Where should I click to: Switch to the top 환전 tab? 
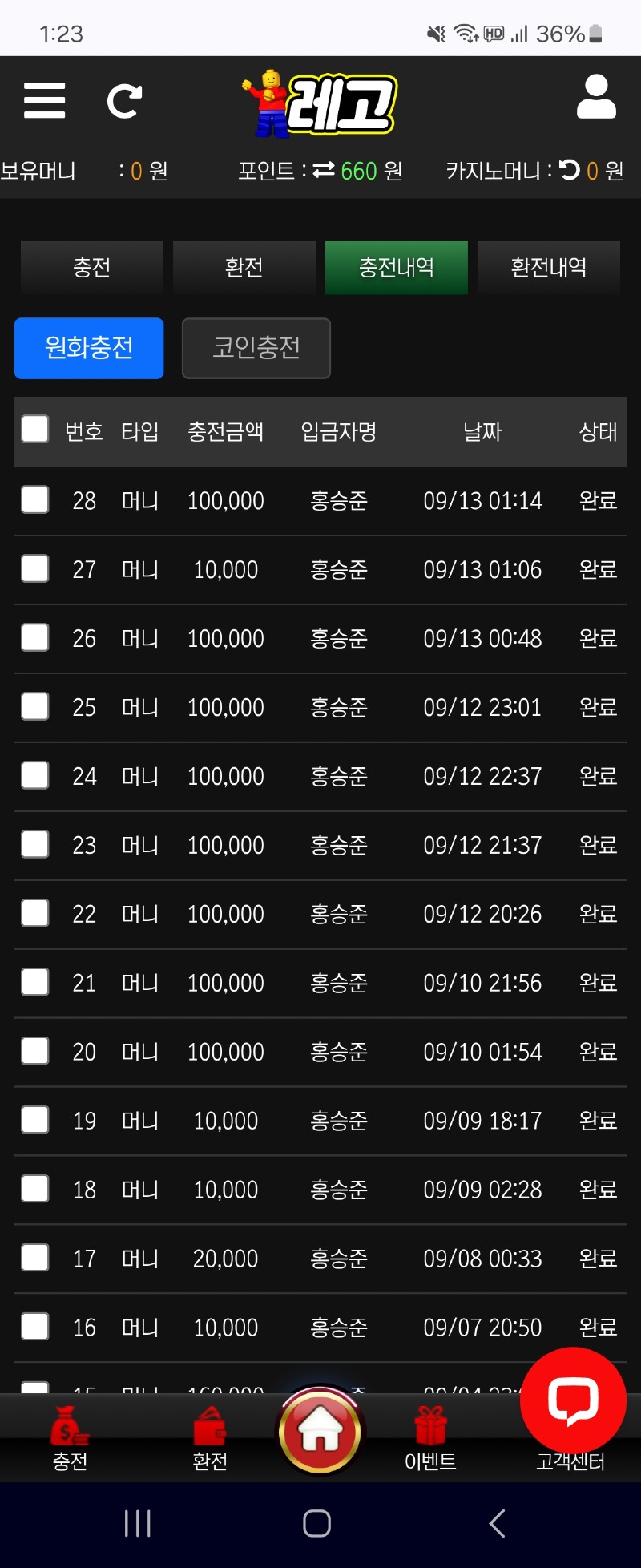[x=244, y=267]
